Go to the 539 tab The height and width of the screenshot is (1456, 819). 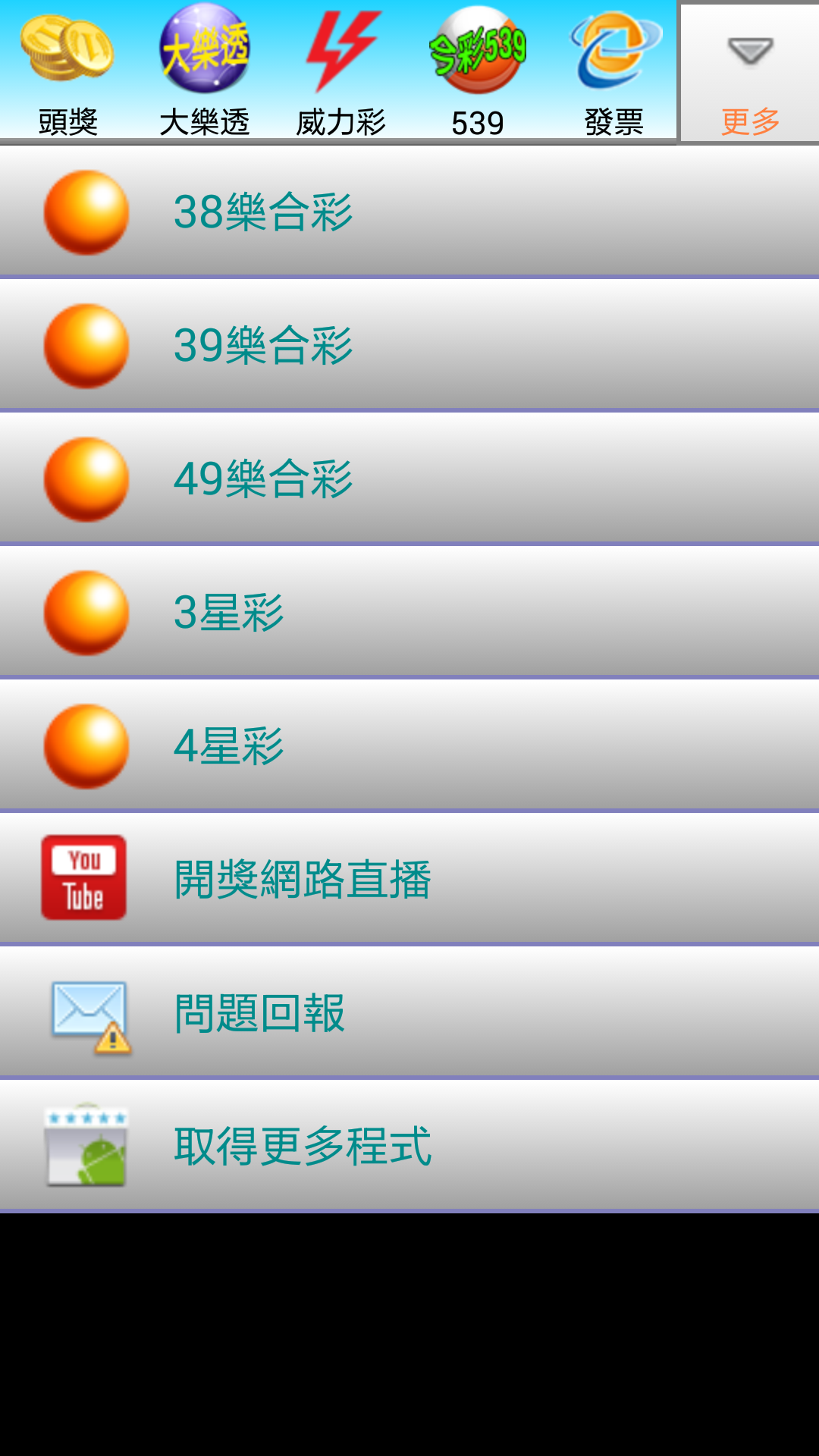[x=478, y=72]
